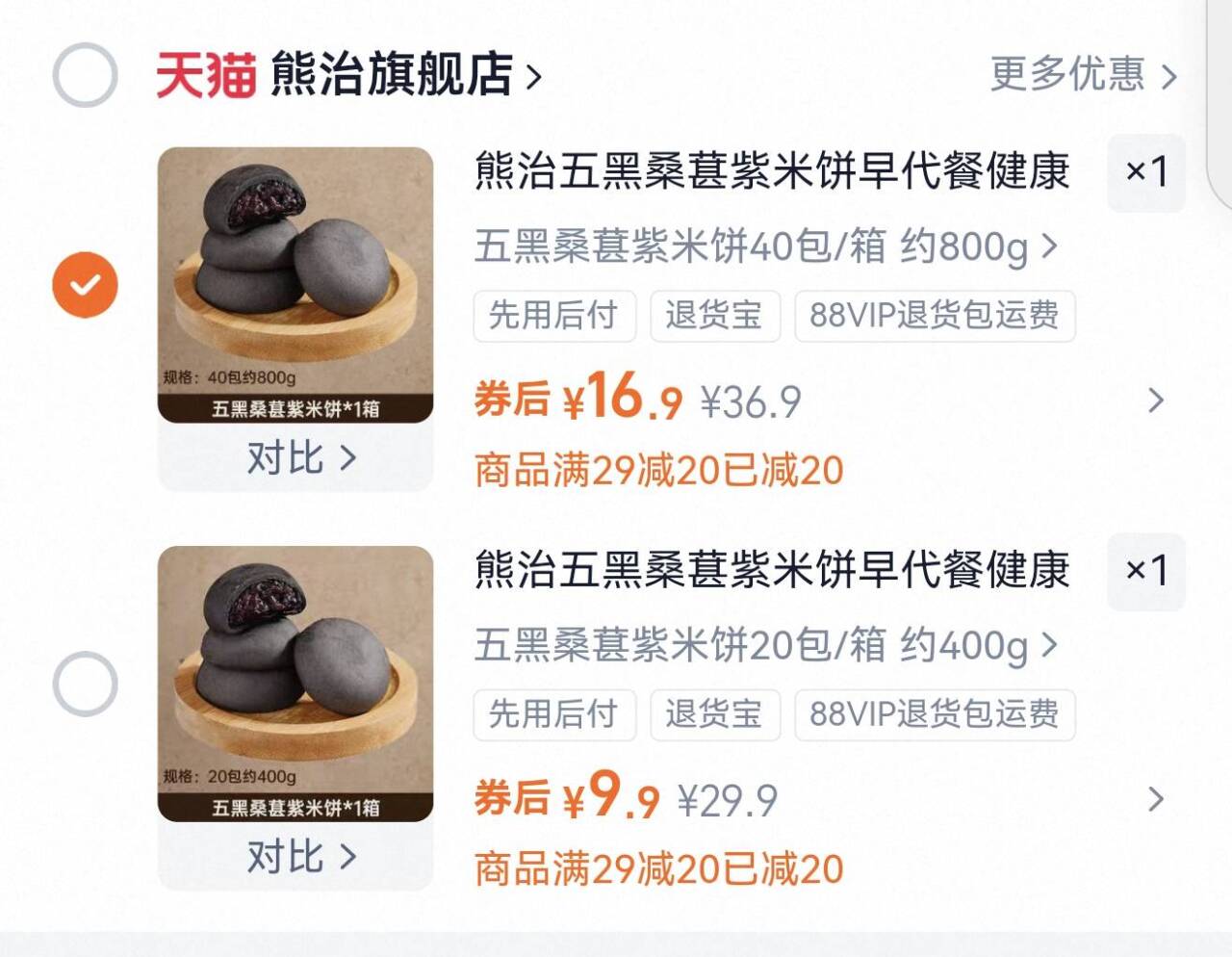Check the 20包/箱 约400g item
1232x957 pixels.
click(x=85, y=684)
